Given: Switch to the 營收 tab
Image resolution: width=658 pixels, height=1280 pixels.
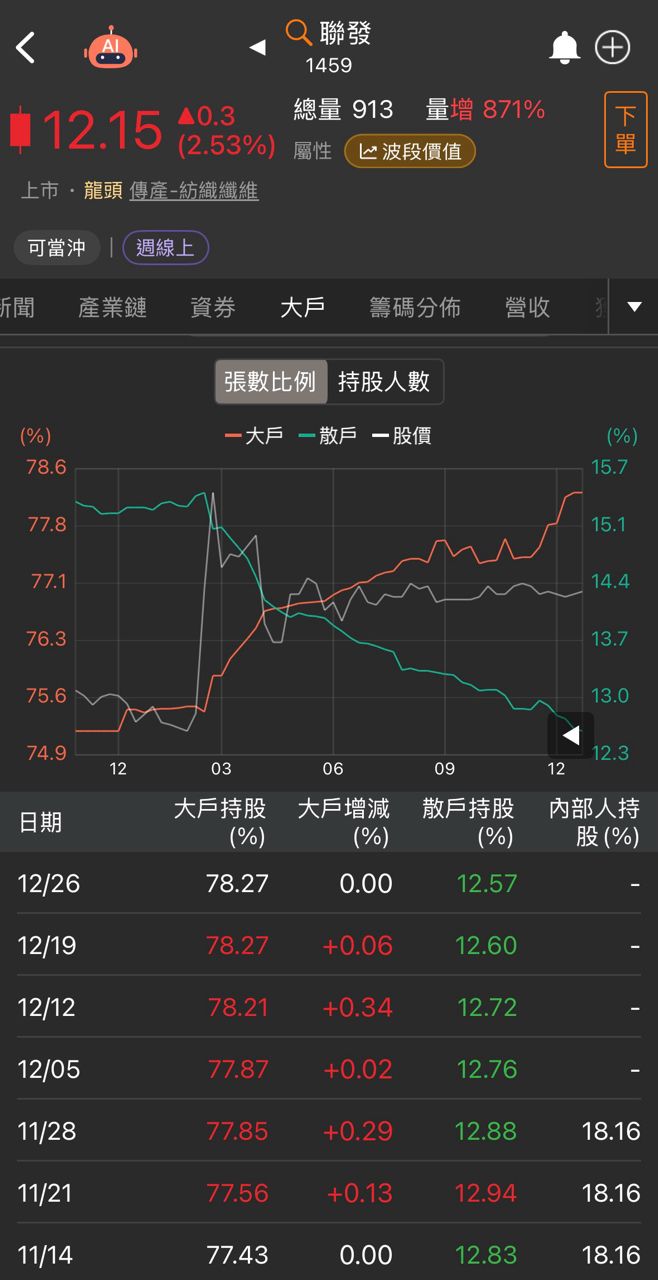Looking at the screenshot, I should click(527, 308).
